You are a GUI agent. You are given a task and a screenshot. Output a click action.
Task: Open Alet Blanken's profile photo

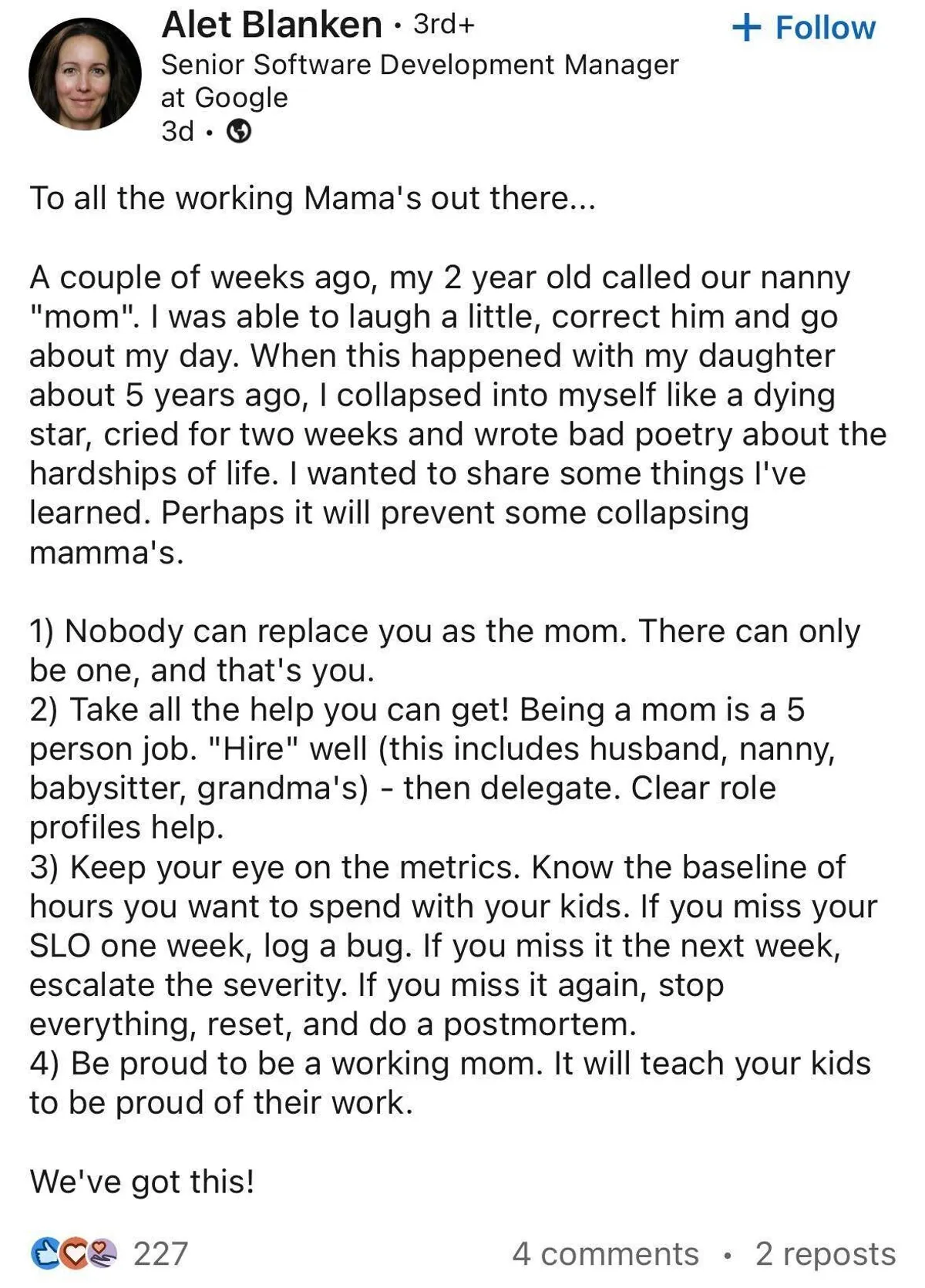click(85, 74)
